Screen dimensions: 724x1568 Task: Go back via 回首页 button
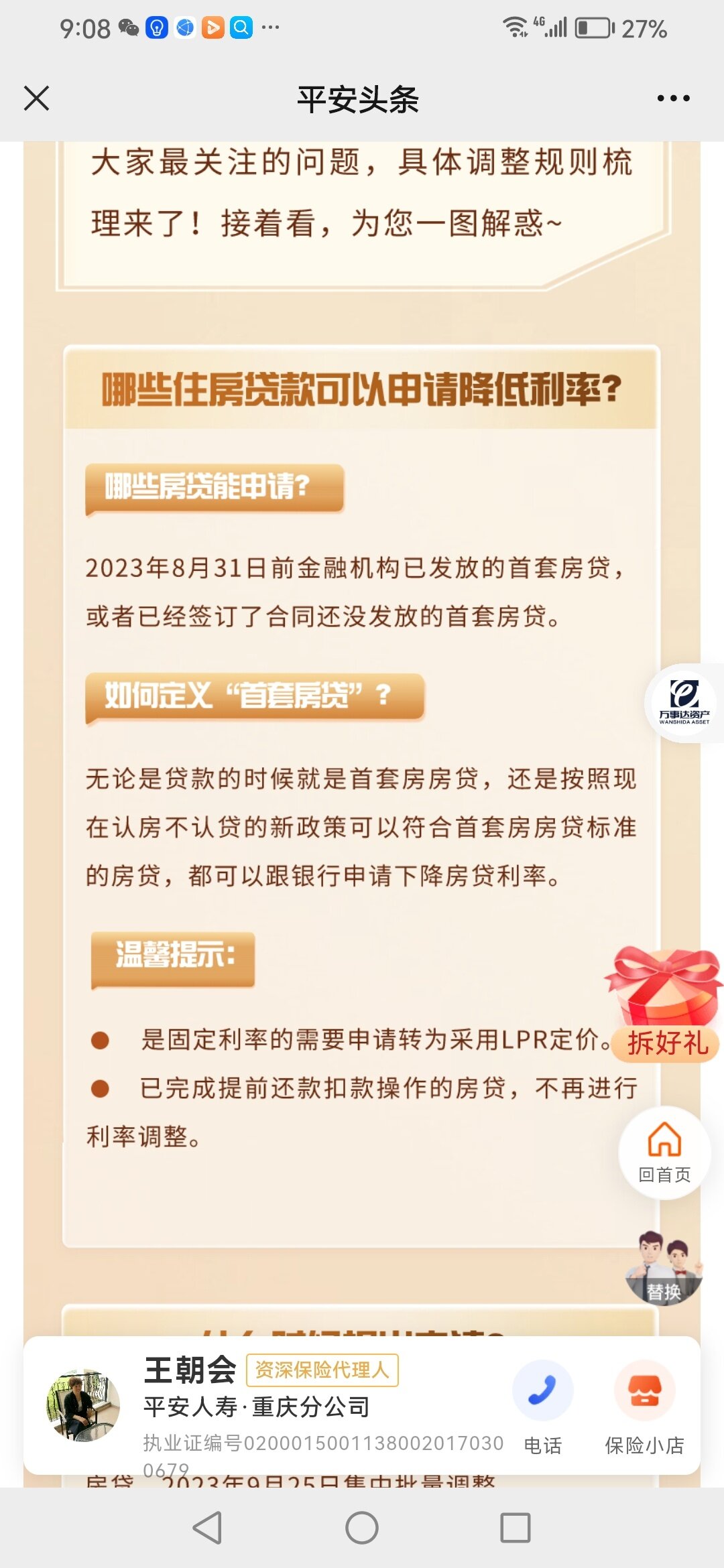coord(664,1153)
